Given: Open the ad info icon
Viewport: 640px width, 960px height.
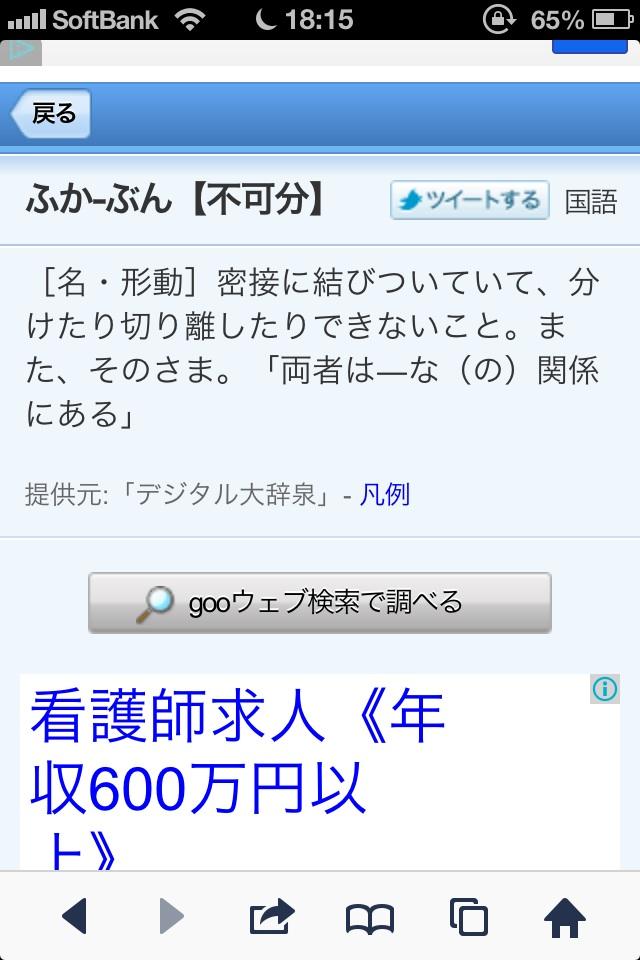Looking at the screenshot, I should click(x=605, y=688).
